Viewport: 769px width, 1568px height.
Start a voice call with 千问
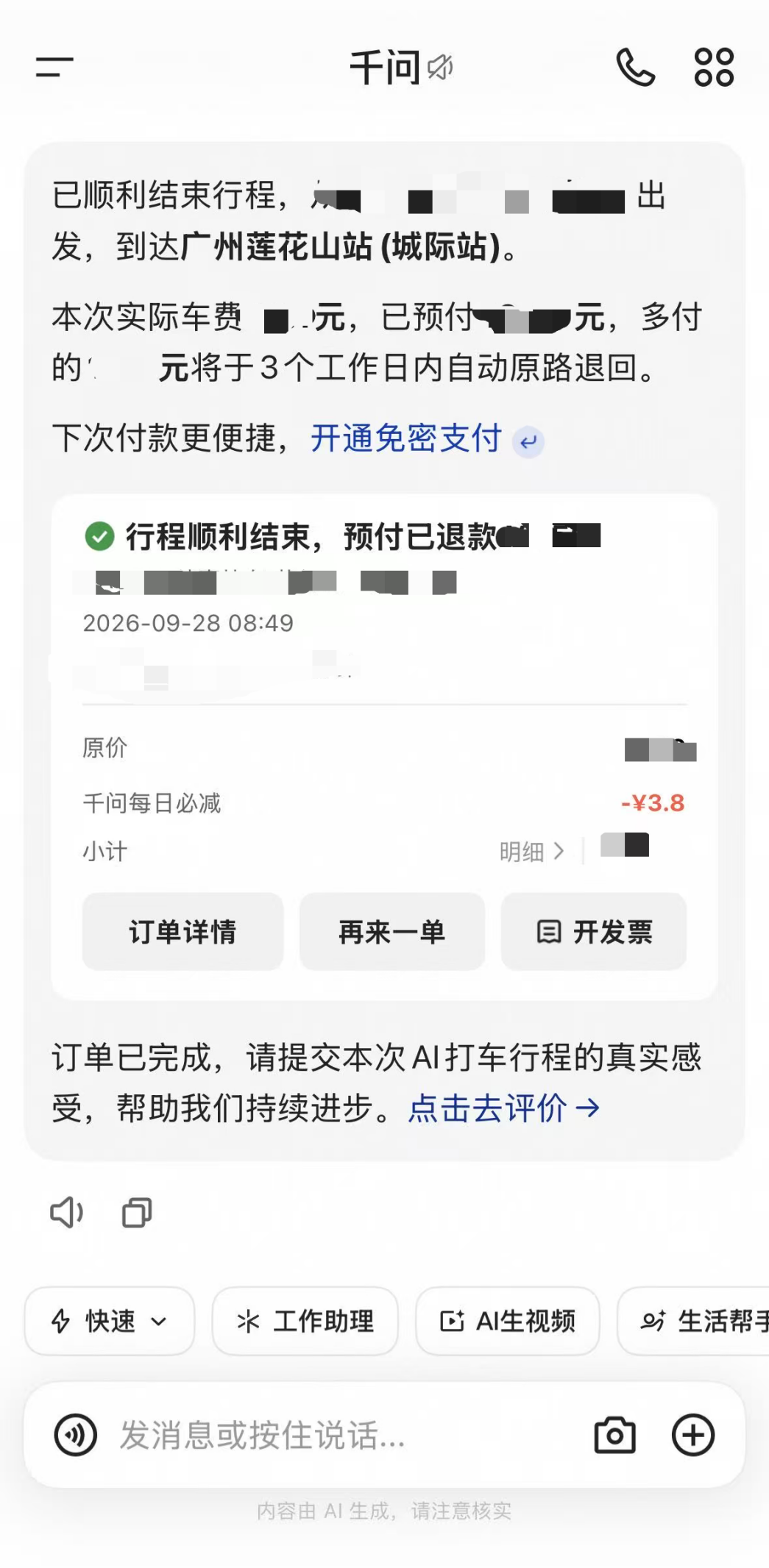[x=636, y=68]
